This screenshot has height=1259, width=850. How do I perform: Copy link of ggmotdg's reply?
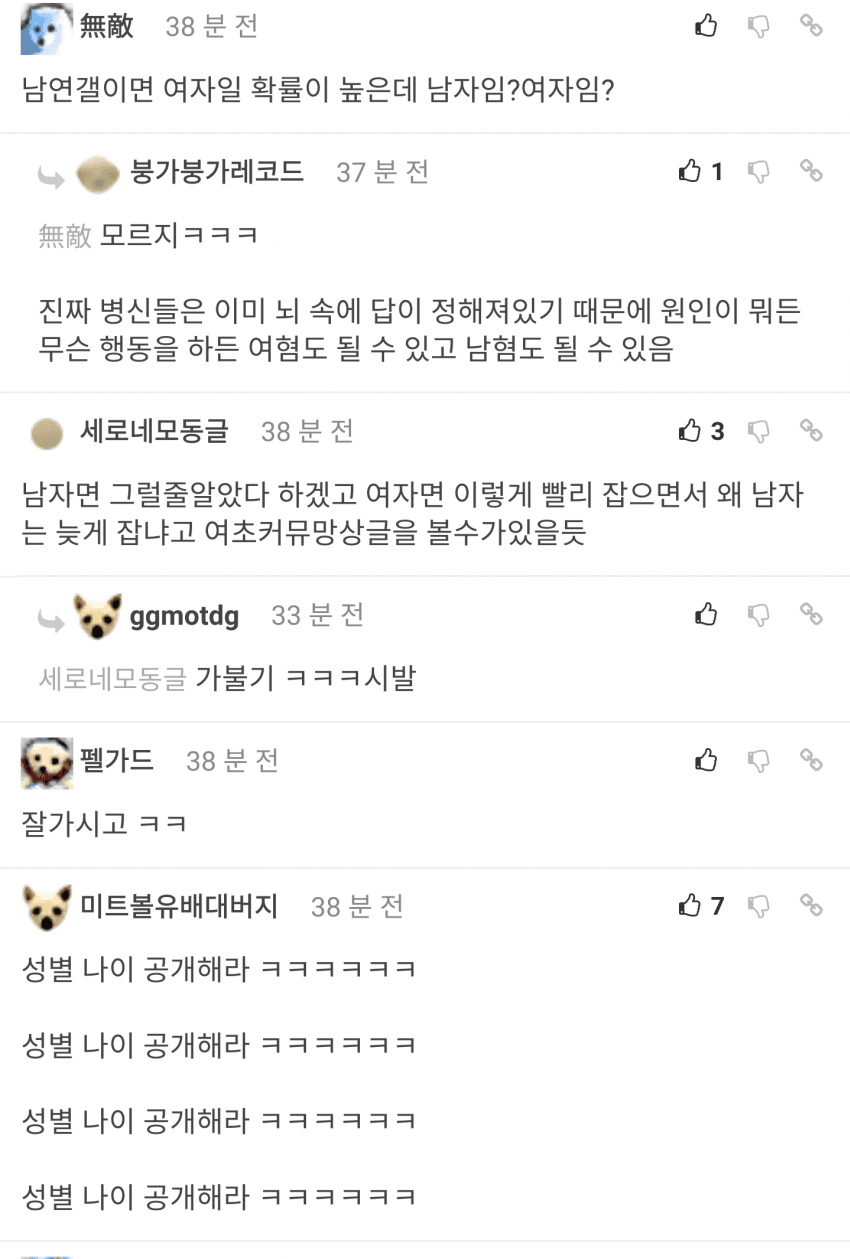tap(811, 614)
